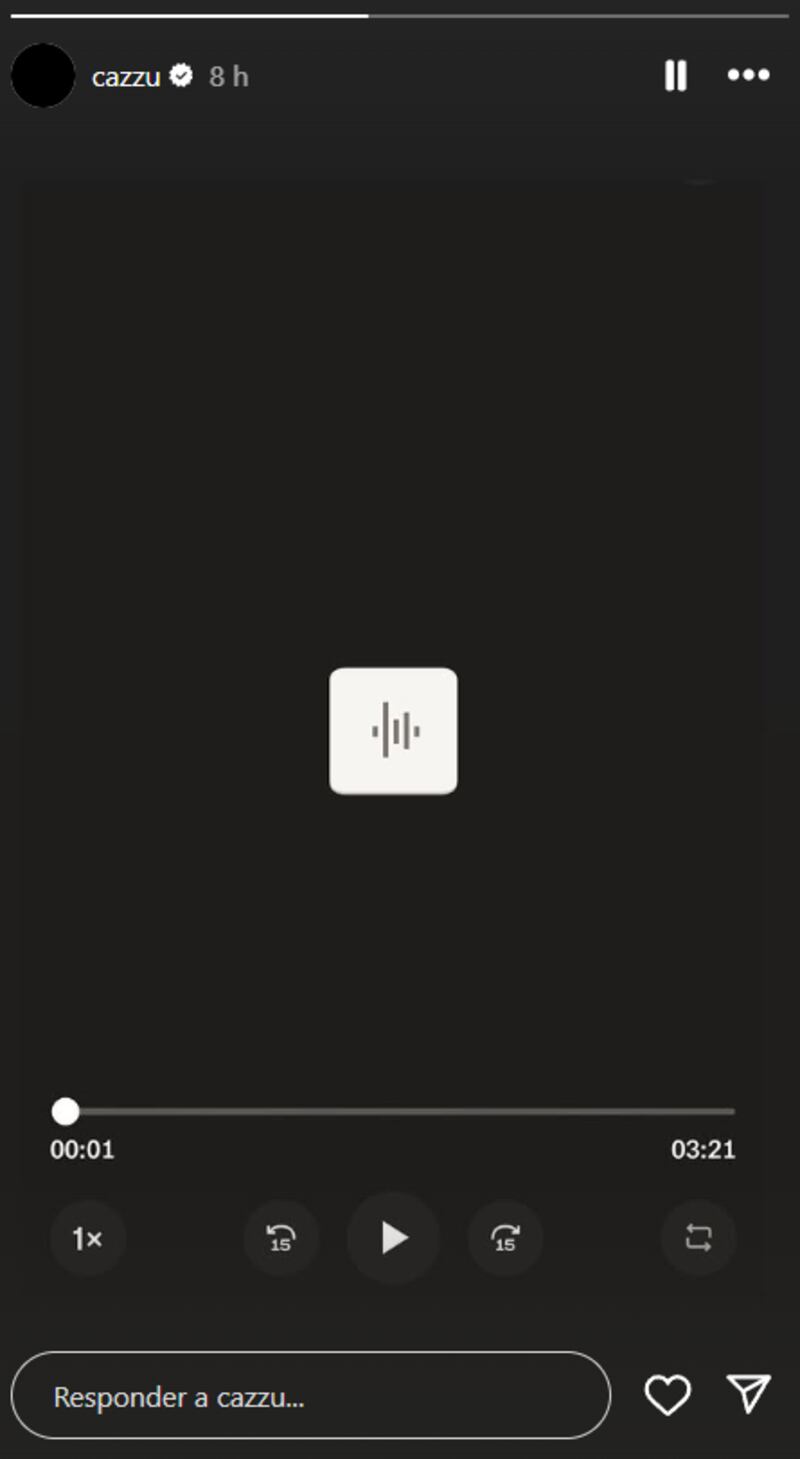Screen dimensions: 800x1459
Task: Open the three-dot story options menu
Action: tap(748, 76)
